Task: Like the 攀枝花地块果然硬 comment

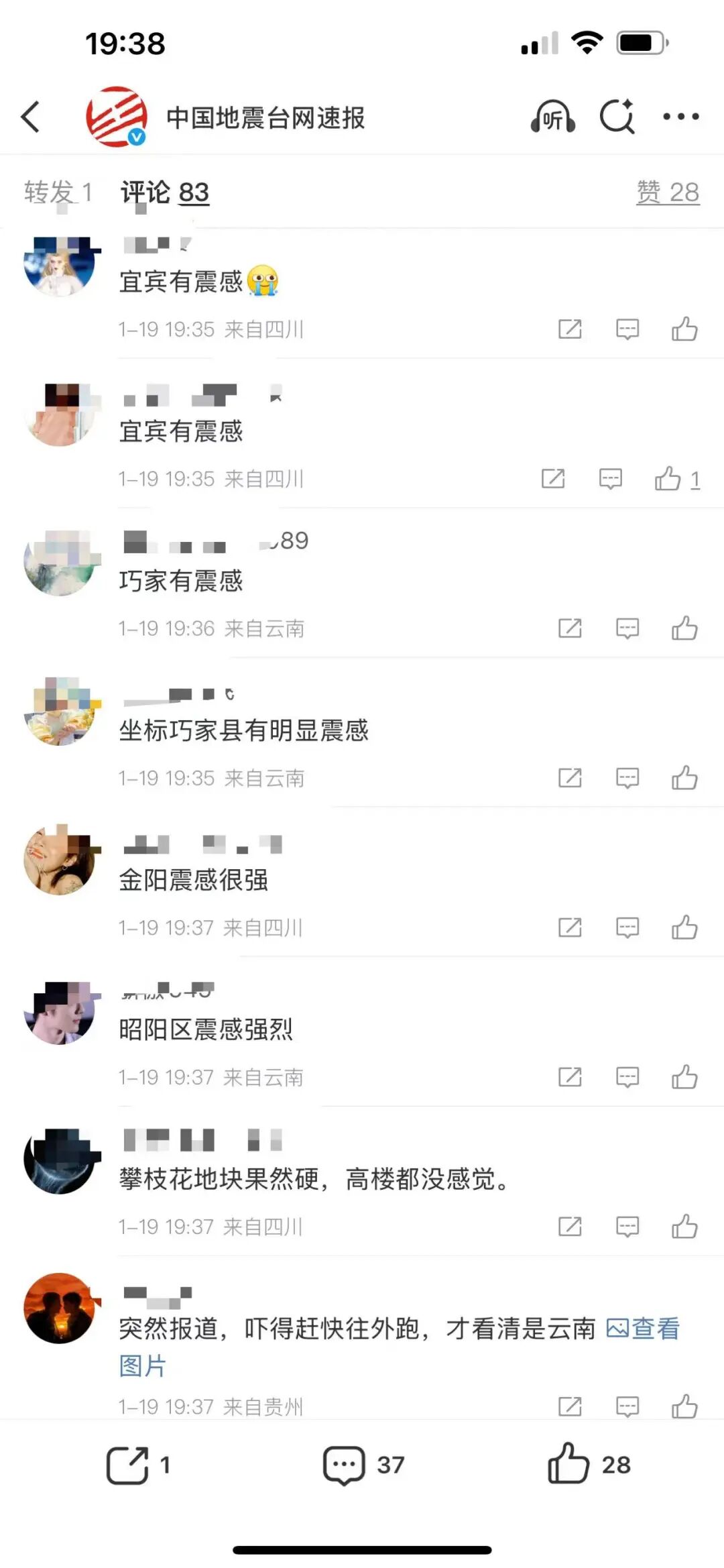Action: [x=684, y=1227]
